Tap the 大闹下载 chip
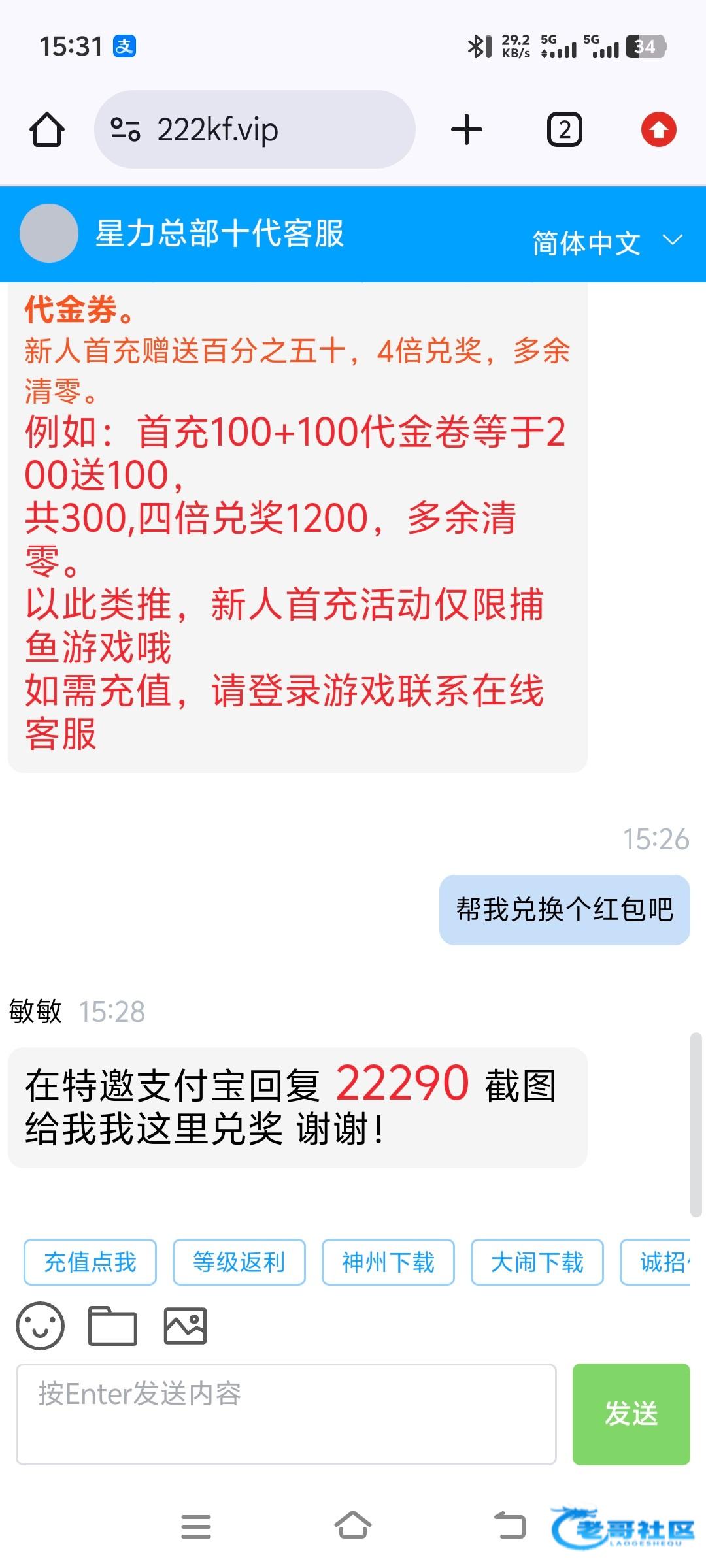This screenshot has width=706, height=1568. click(x=537, y=1262)
